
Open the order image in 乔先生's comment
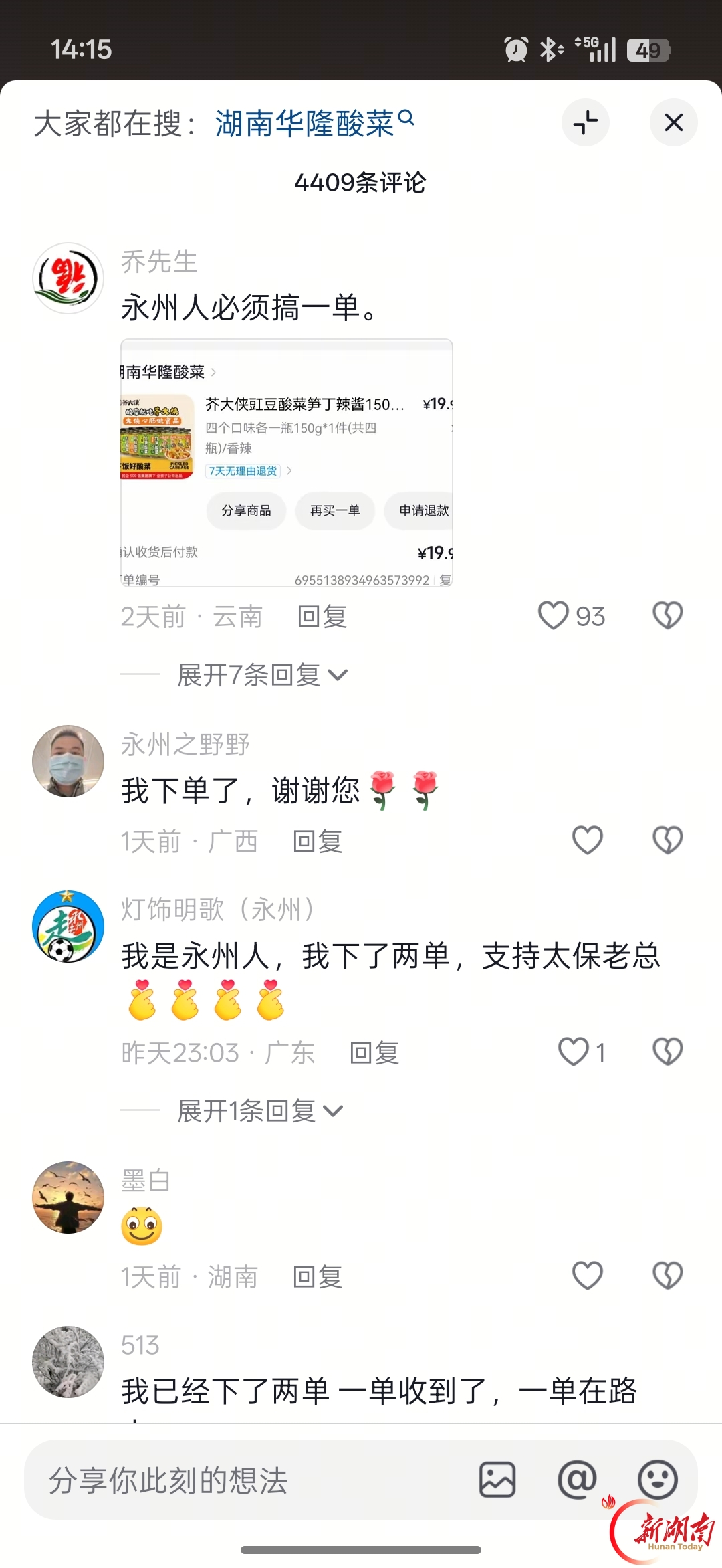(287, 463)
